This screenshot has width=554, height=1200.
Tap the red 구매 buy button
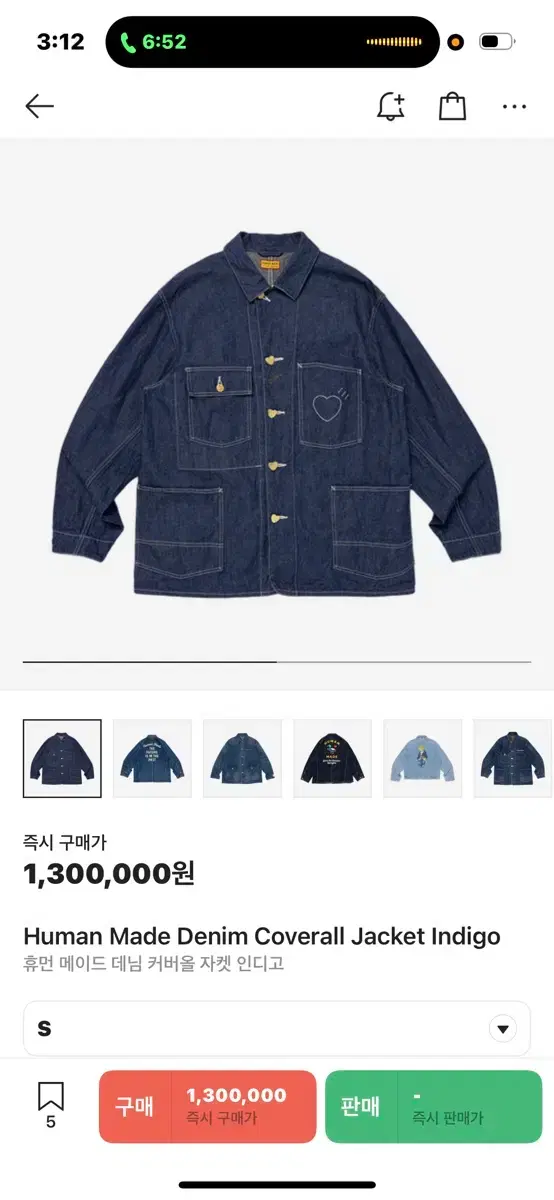[x=207, y=1106]
